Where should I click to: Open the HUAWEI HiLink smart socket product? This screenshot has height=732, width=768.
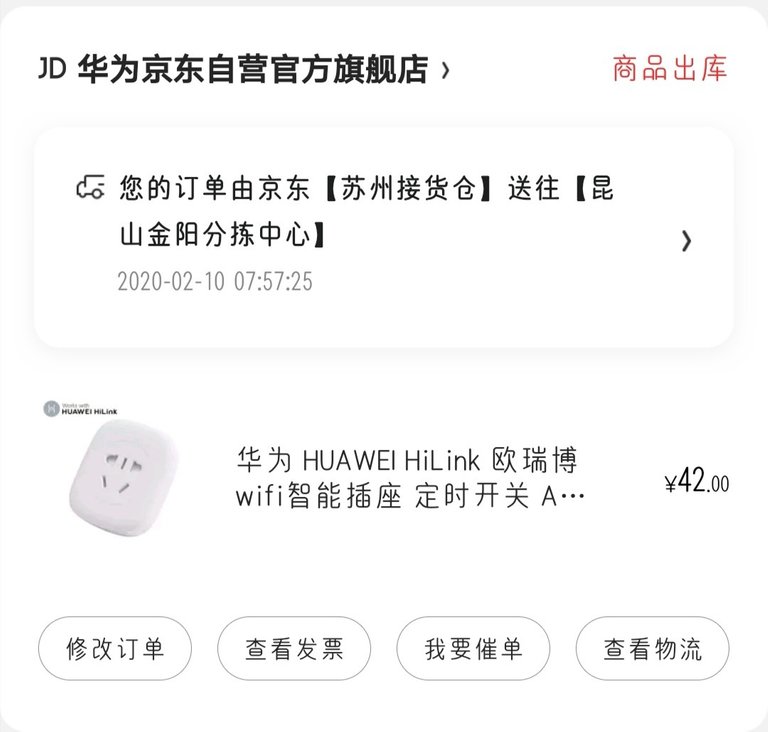click(406, 478)
